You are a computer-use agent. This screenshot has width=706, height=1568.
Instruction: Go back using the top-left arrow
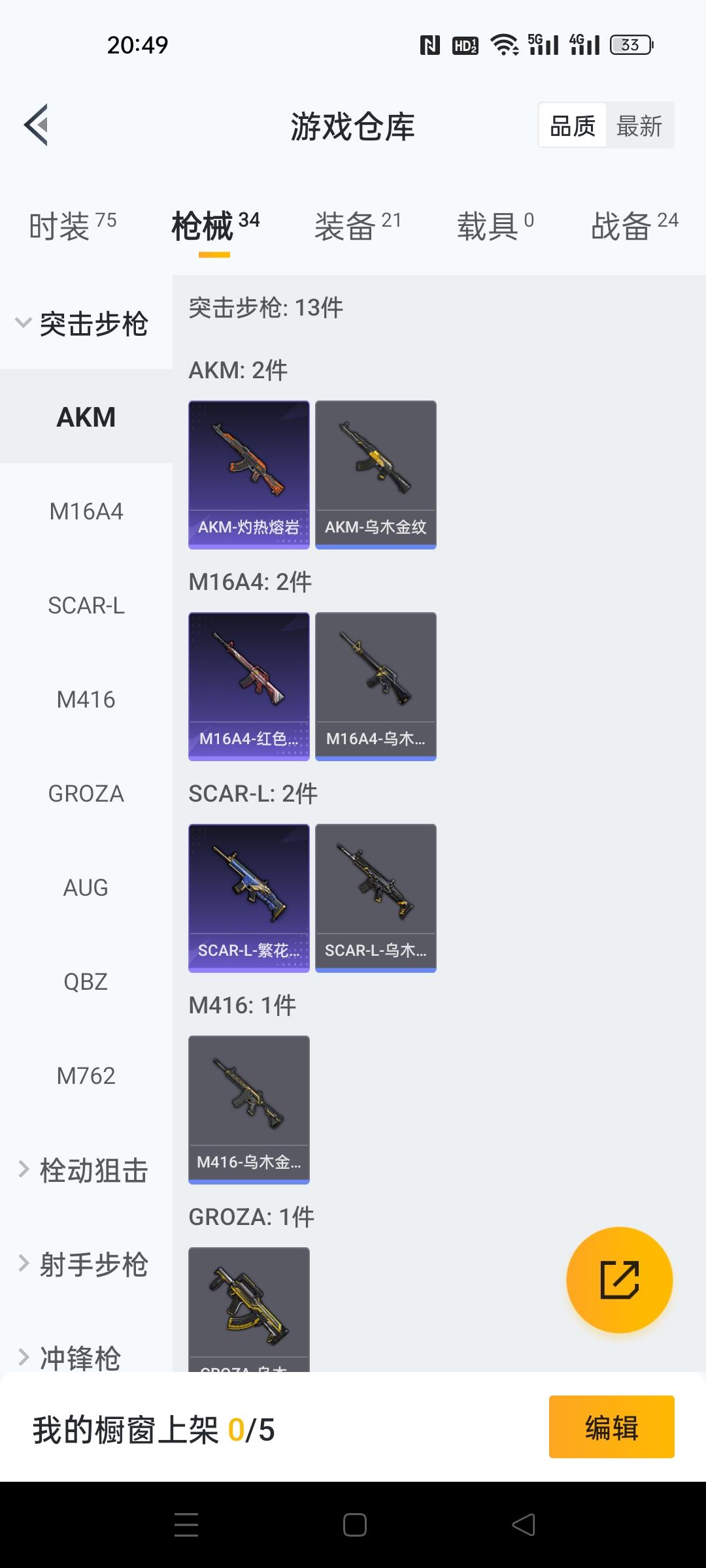(x=37, y=125)
